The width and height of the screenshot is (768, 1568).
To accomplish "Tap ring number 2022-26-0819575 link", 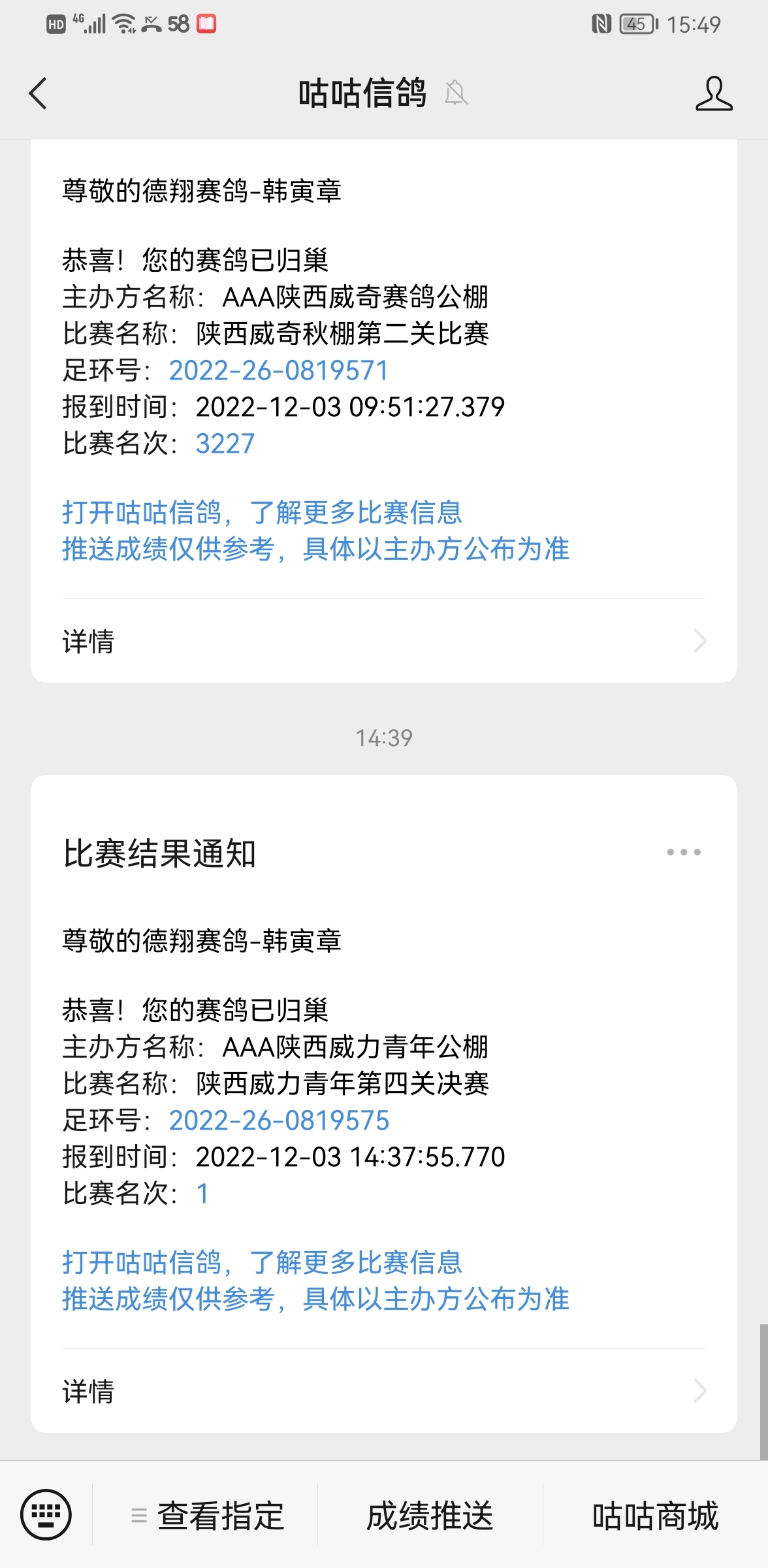I will pyautogui.click(x=279, y=1120).
